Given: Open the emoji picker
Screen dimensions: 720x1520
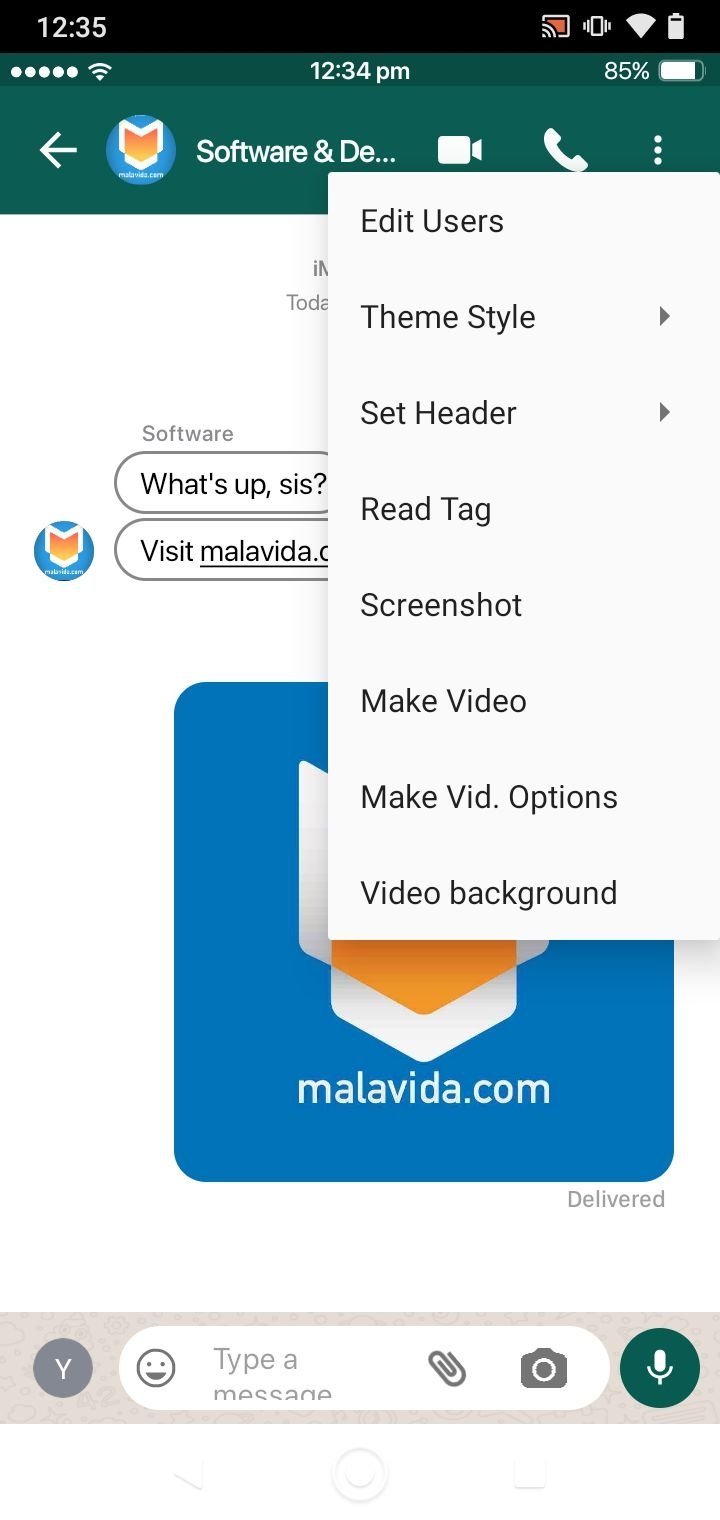Looking at the screenshot, I should (156, 1368).
